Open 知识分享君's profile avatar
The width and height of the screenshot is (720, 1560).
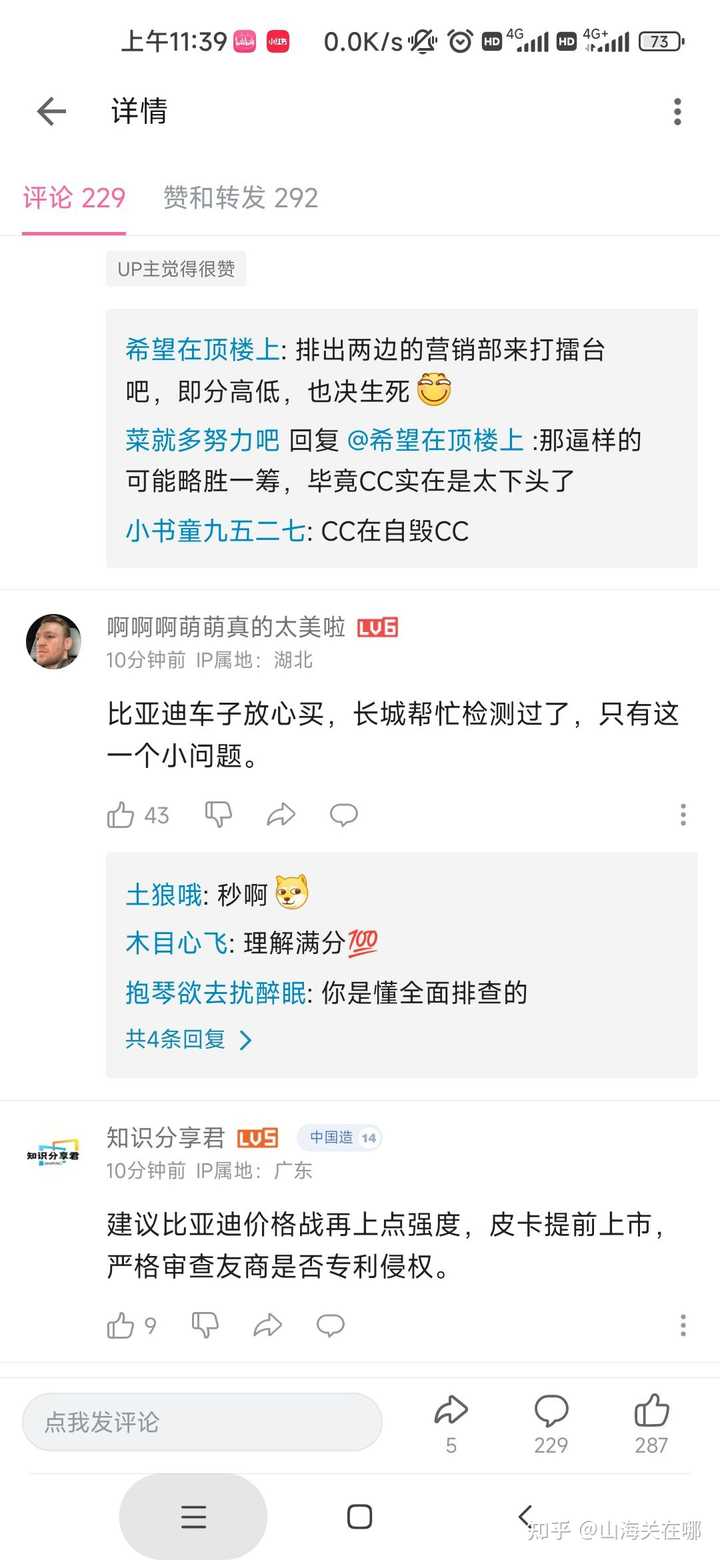click(53, 1154)
